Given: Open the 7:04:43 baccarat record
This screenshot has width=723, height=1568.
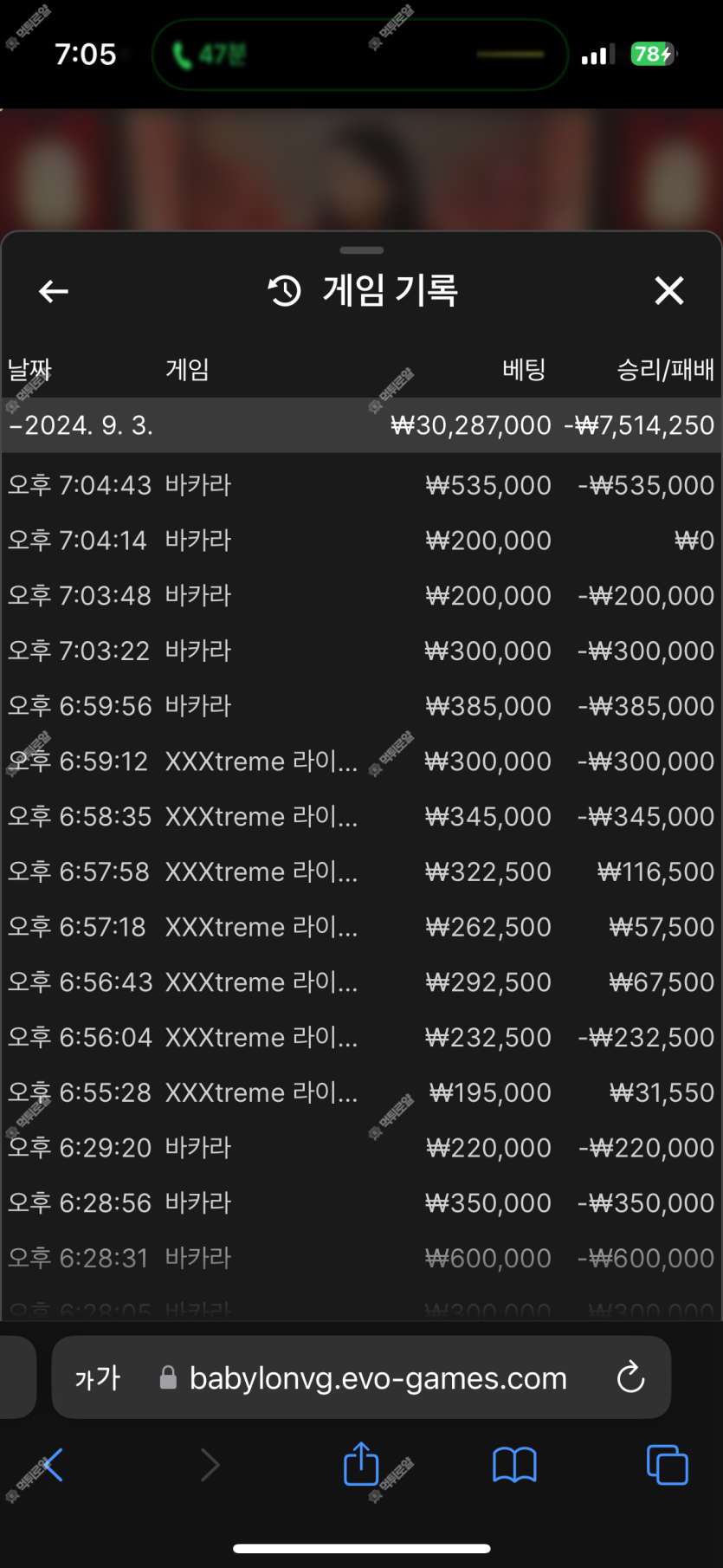Looking at the screenshot, I should (362, 485).
